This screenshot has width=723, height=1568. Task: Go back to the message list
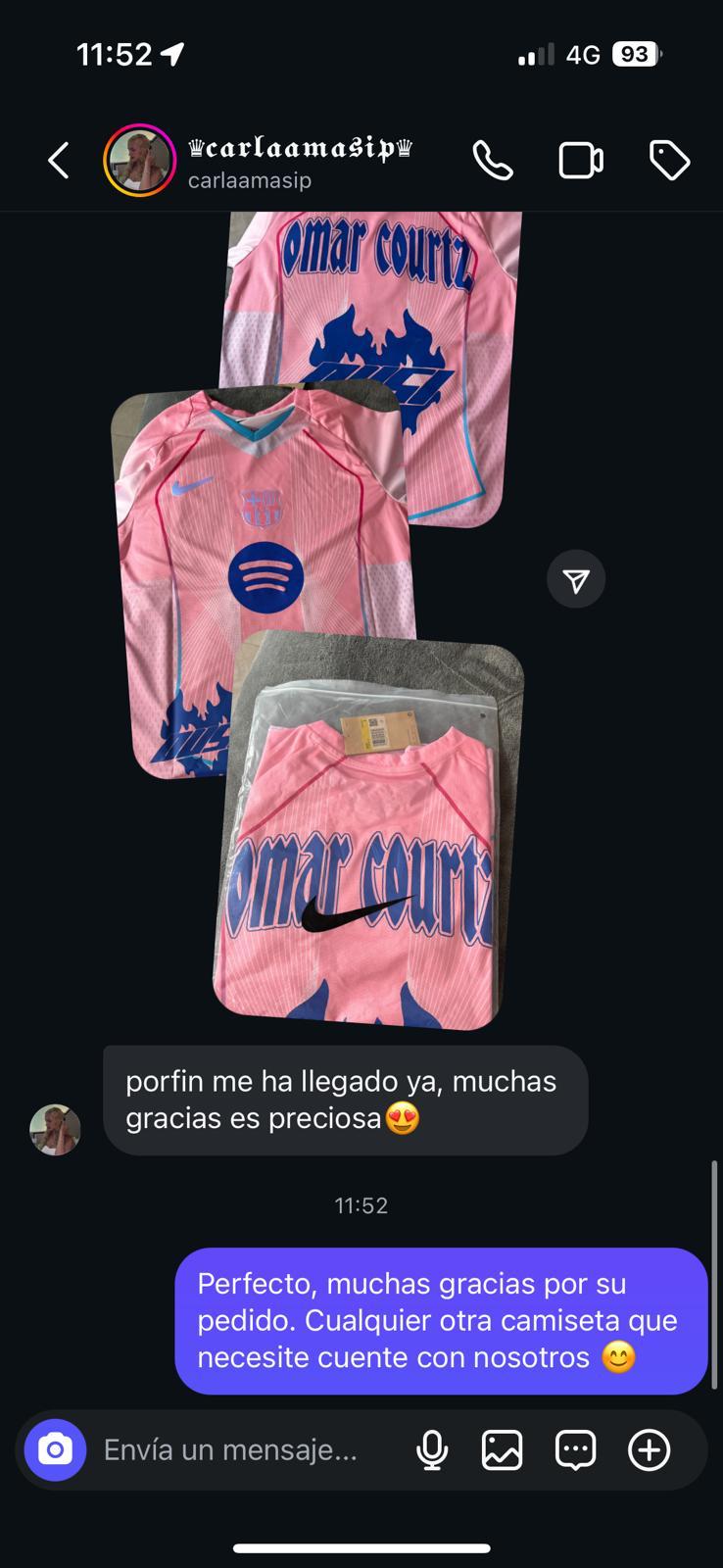(x=59, y=161)
